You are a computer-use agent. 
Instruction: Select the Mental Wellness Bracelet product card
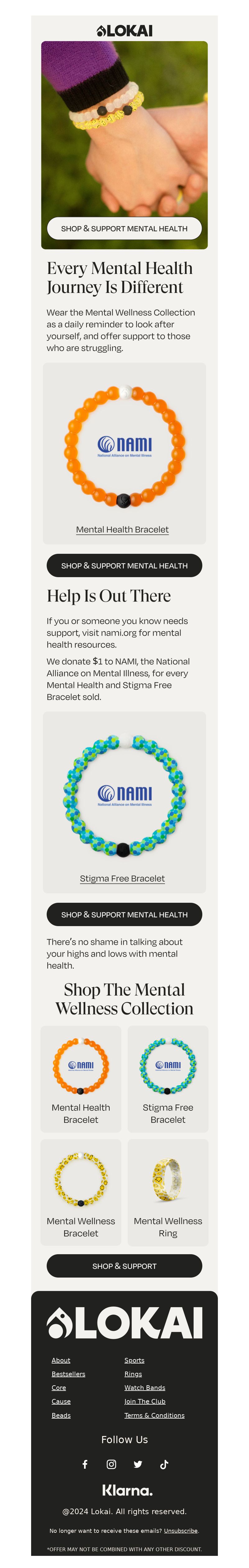coord(81,1192)
